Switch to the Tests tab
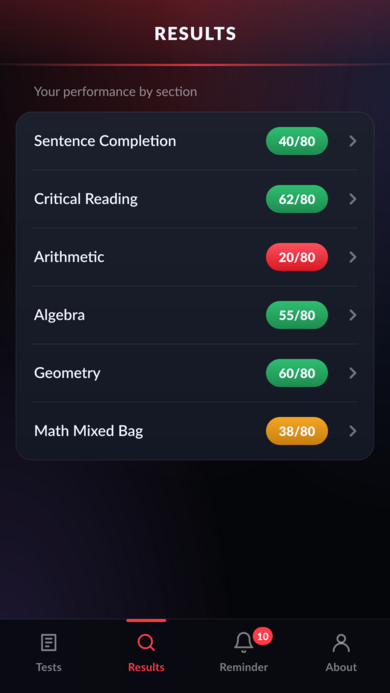Screen dimensions: 390x693 pos(49,653)
